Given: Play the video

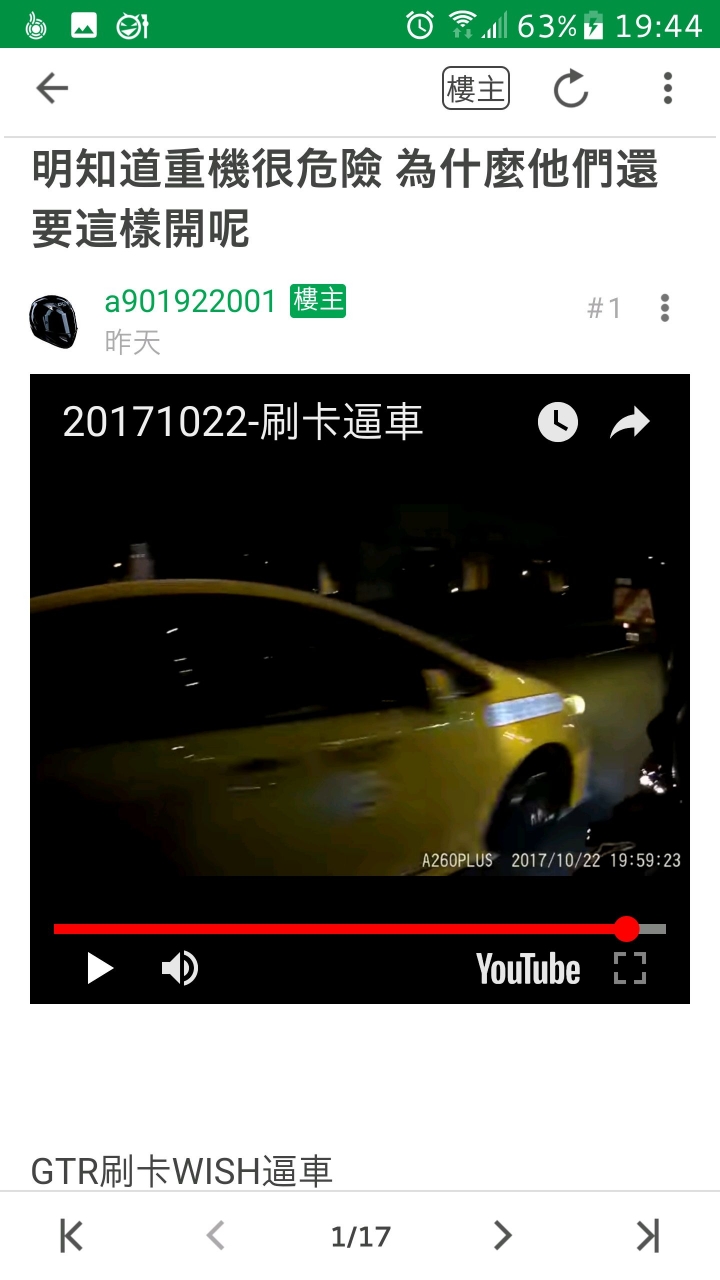Looking at the screenshot, I should pos(99,968).
